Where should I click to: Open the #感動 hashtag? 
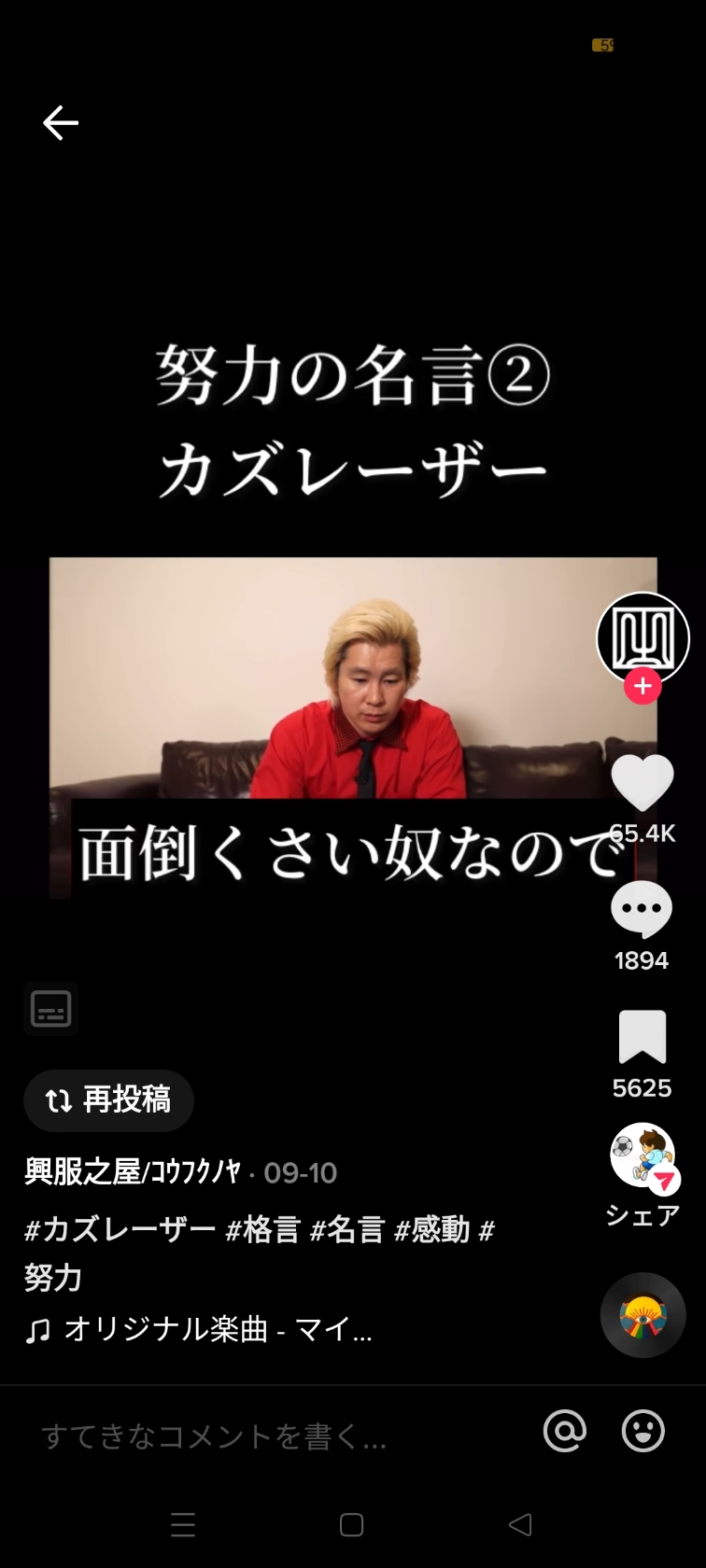pos(431,1230)
